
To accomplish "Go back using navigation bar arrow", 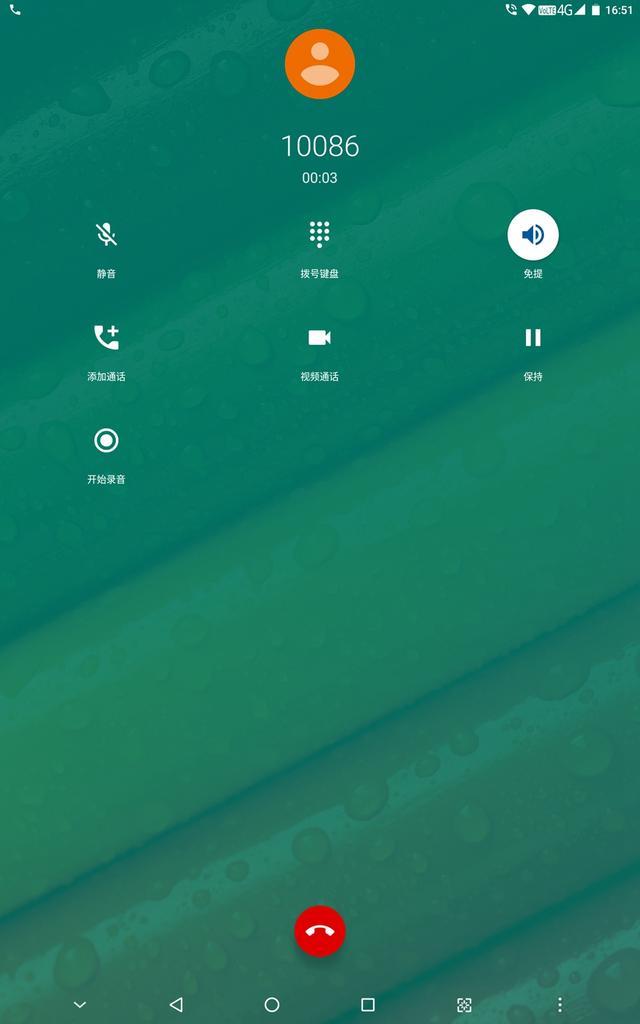I will coord(176,1004).
